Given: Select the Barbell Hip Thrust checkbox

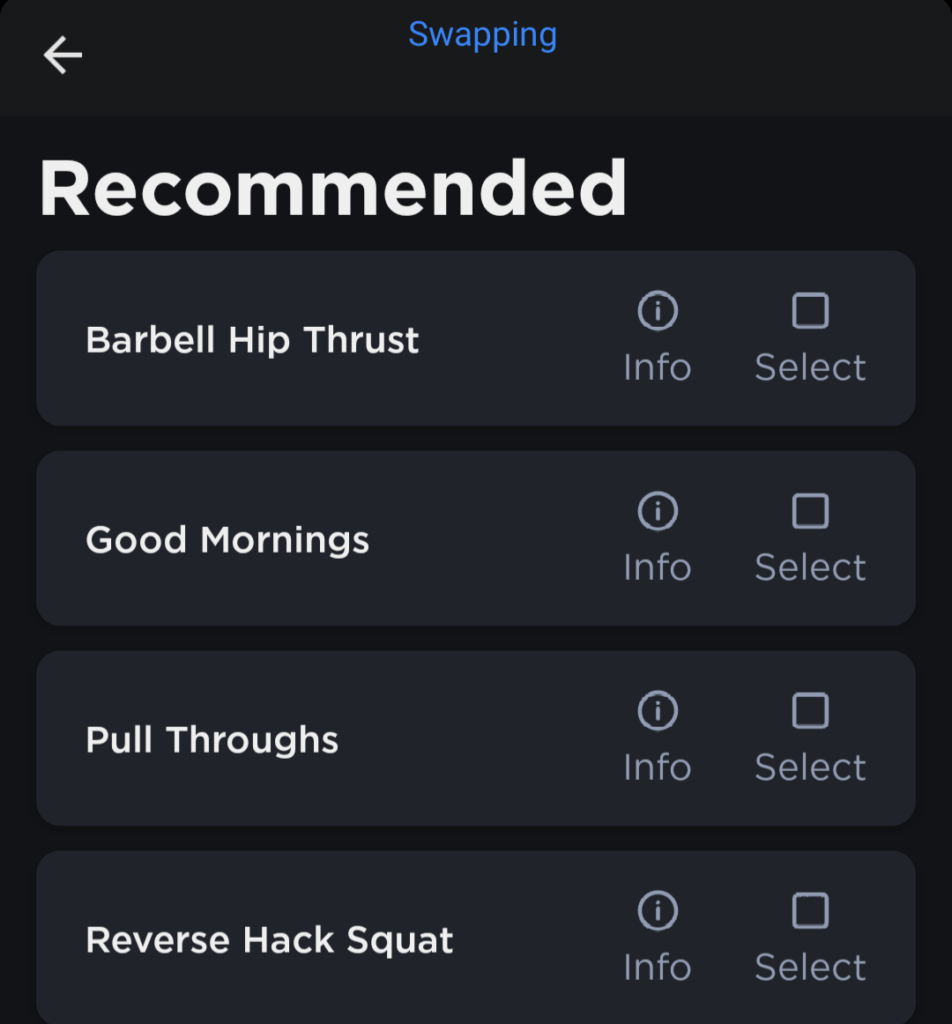Looking at the screenshot, I should coord(810,312).
